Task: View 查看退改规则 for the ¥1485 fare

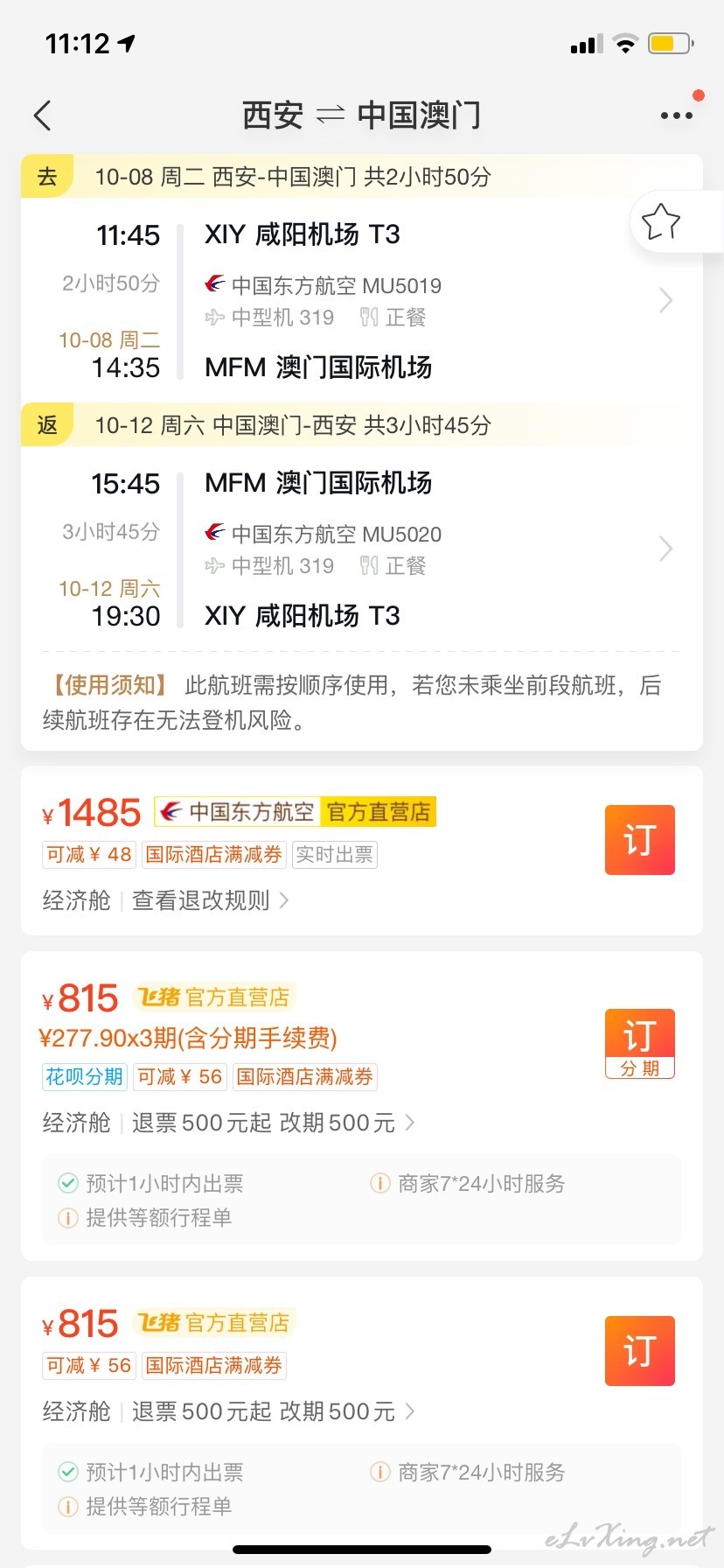Action: click(x=210, y=900)
